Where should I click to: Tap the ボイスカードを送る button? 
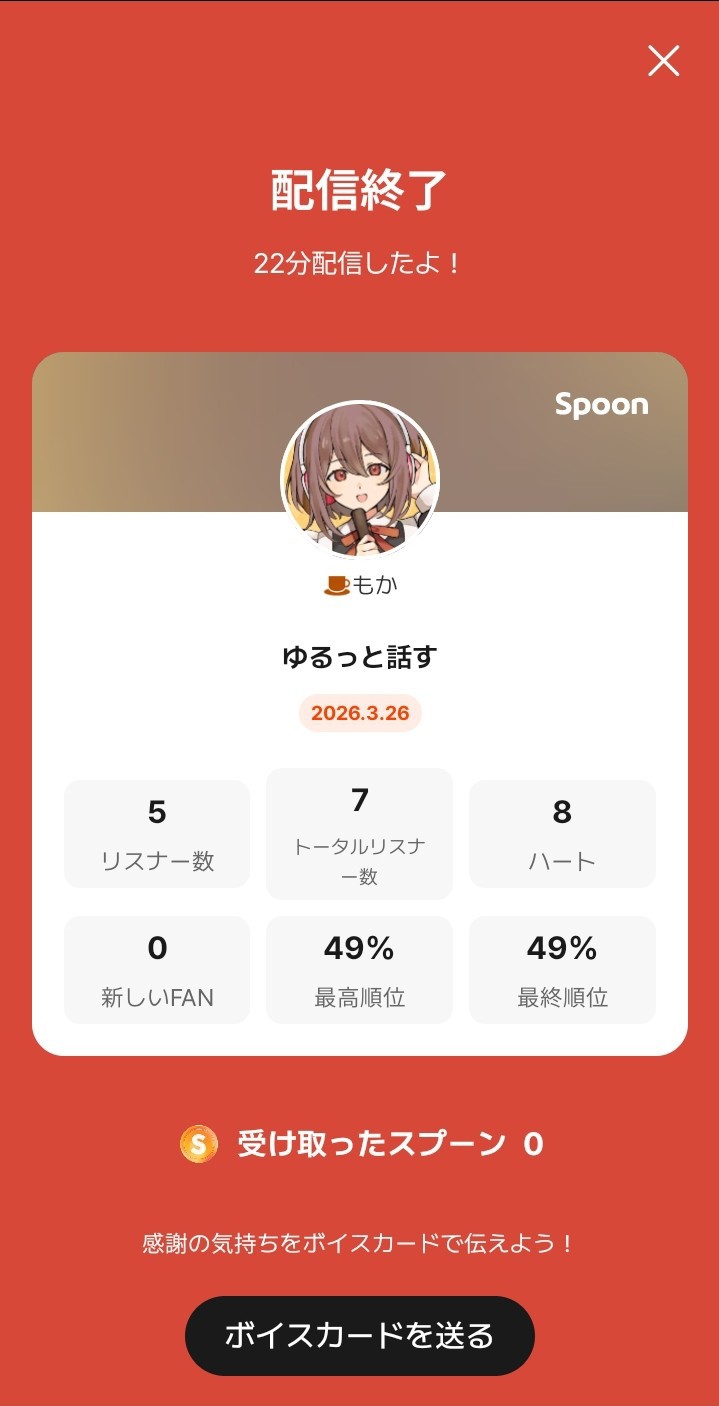(360, 1336)
